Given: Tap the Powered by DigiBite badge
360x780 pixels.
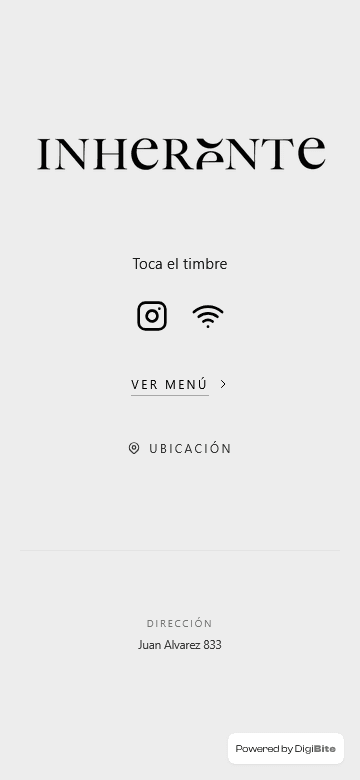Looking at the screenshot, I should pyautogui.click(x=286, y=748).
